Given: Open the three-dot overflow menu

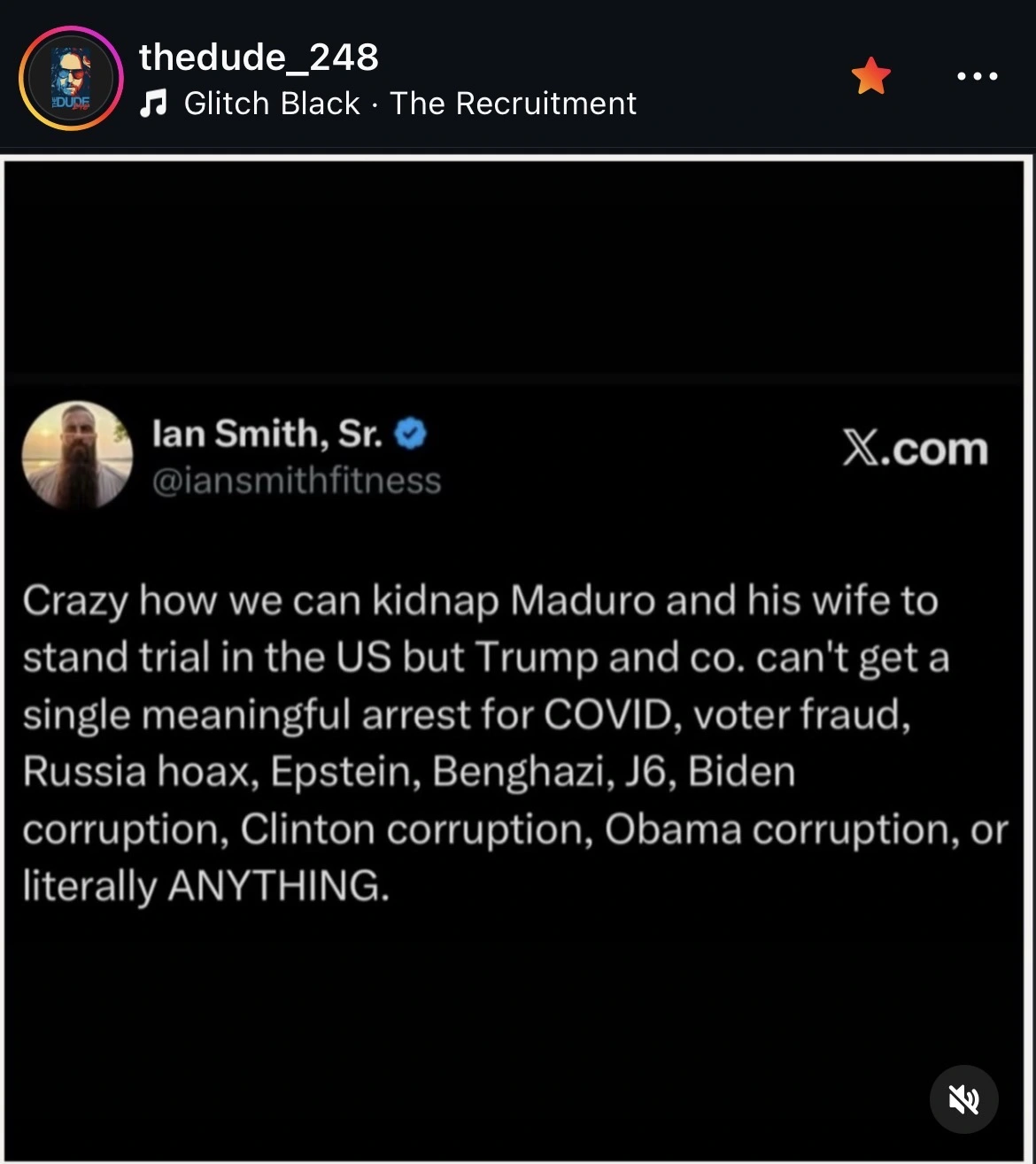Looking at the screenshot, I should 978,76.
